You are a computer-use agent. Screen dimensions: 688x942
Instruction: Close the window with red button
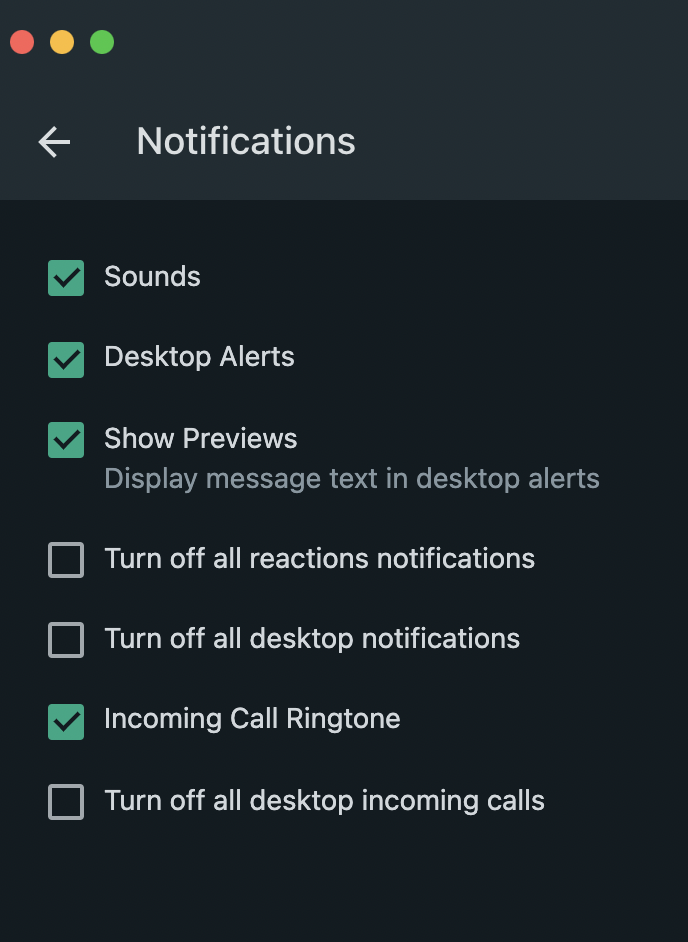click(22, 42)
